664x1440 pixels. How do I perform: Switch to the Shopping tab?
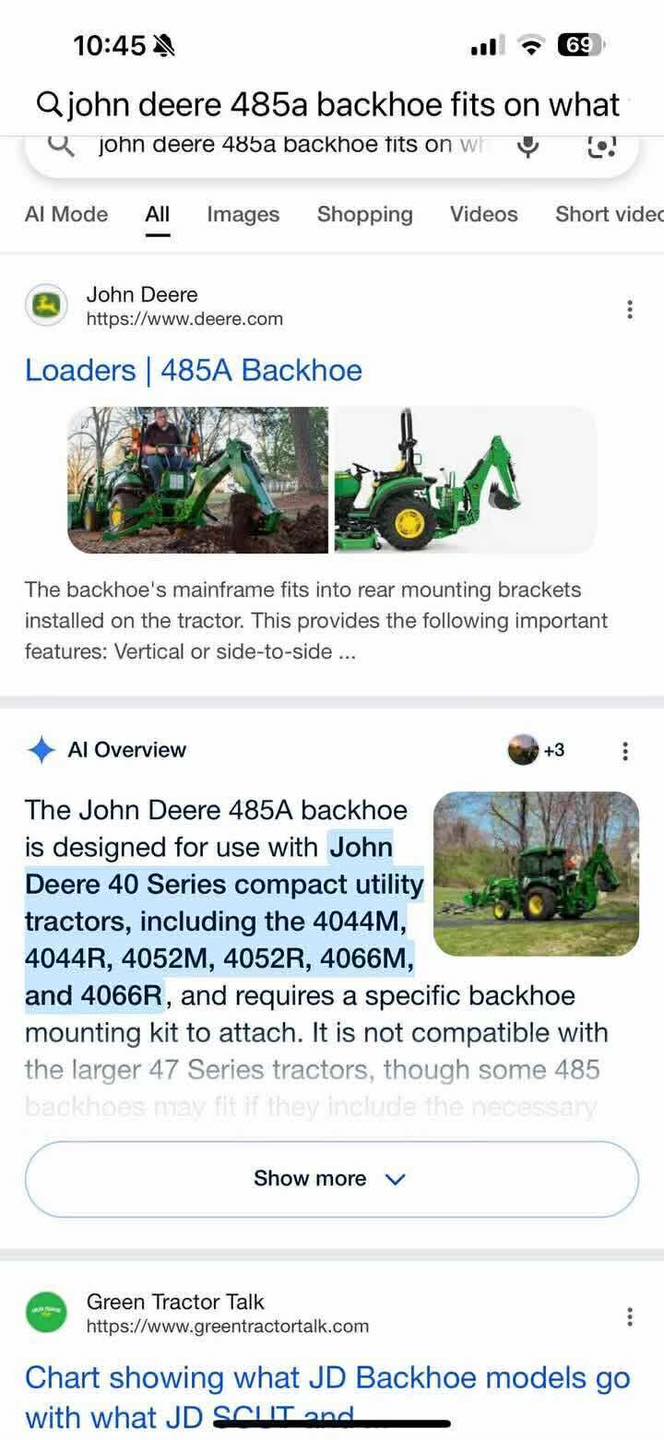(364, 214)
